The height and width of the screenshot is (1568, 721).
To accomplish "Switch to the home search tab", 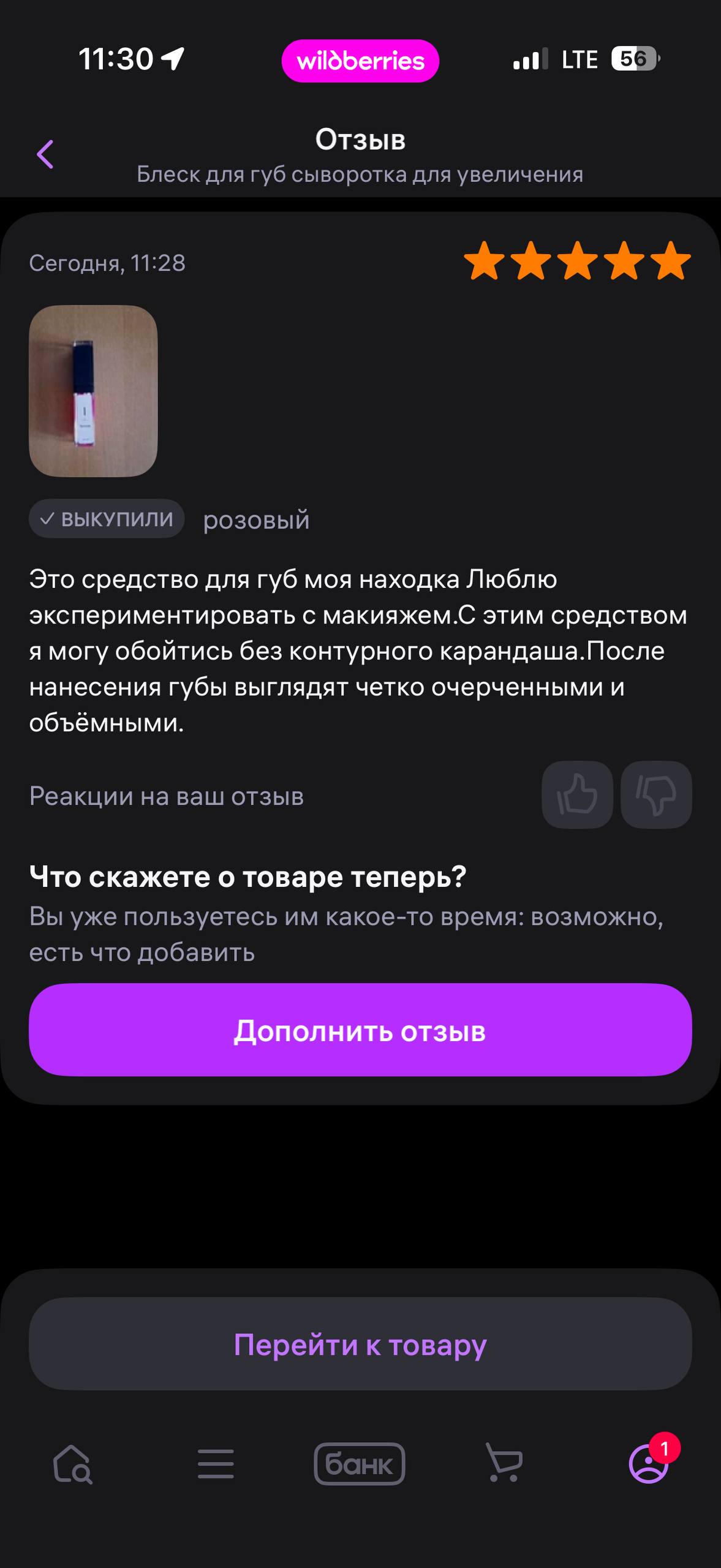I will point(72,1464).
